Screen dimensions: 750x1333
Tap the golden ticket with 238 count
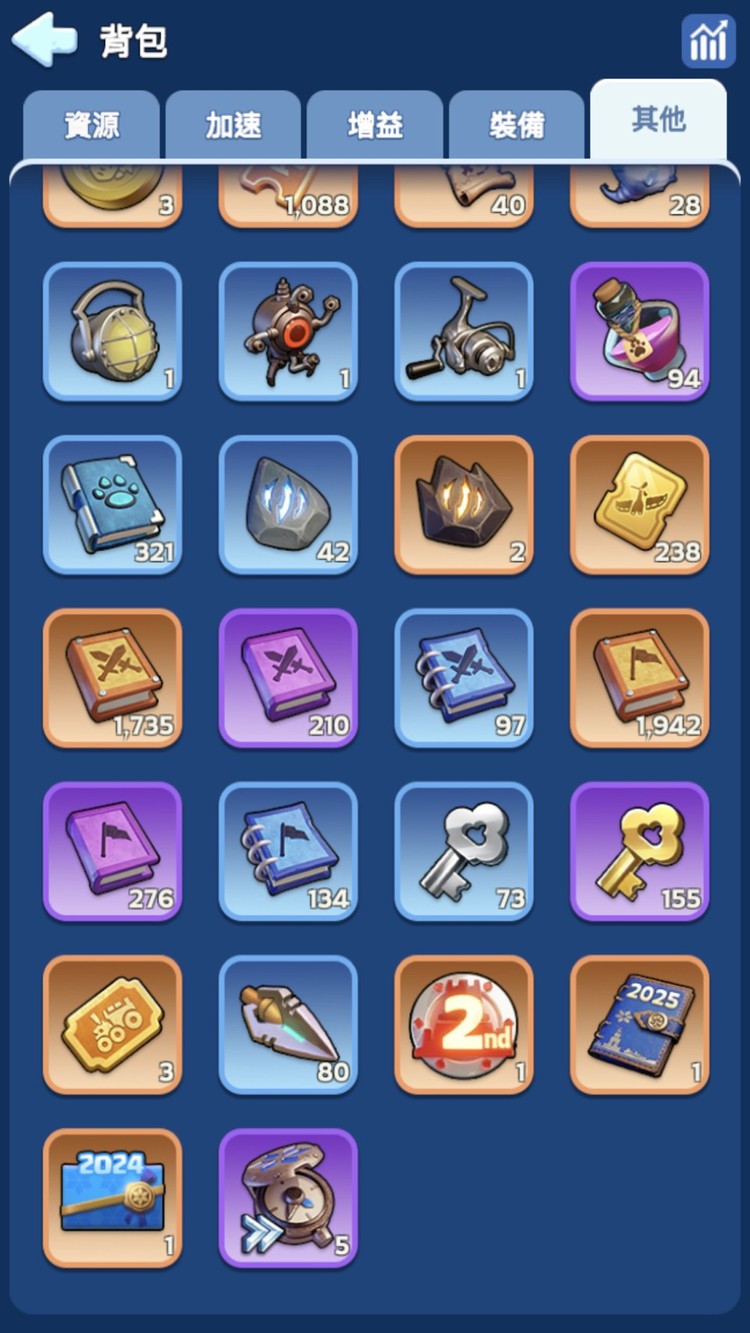point(640,504)
